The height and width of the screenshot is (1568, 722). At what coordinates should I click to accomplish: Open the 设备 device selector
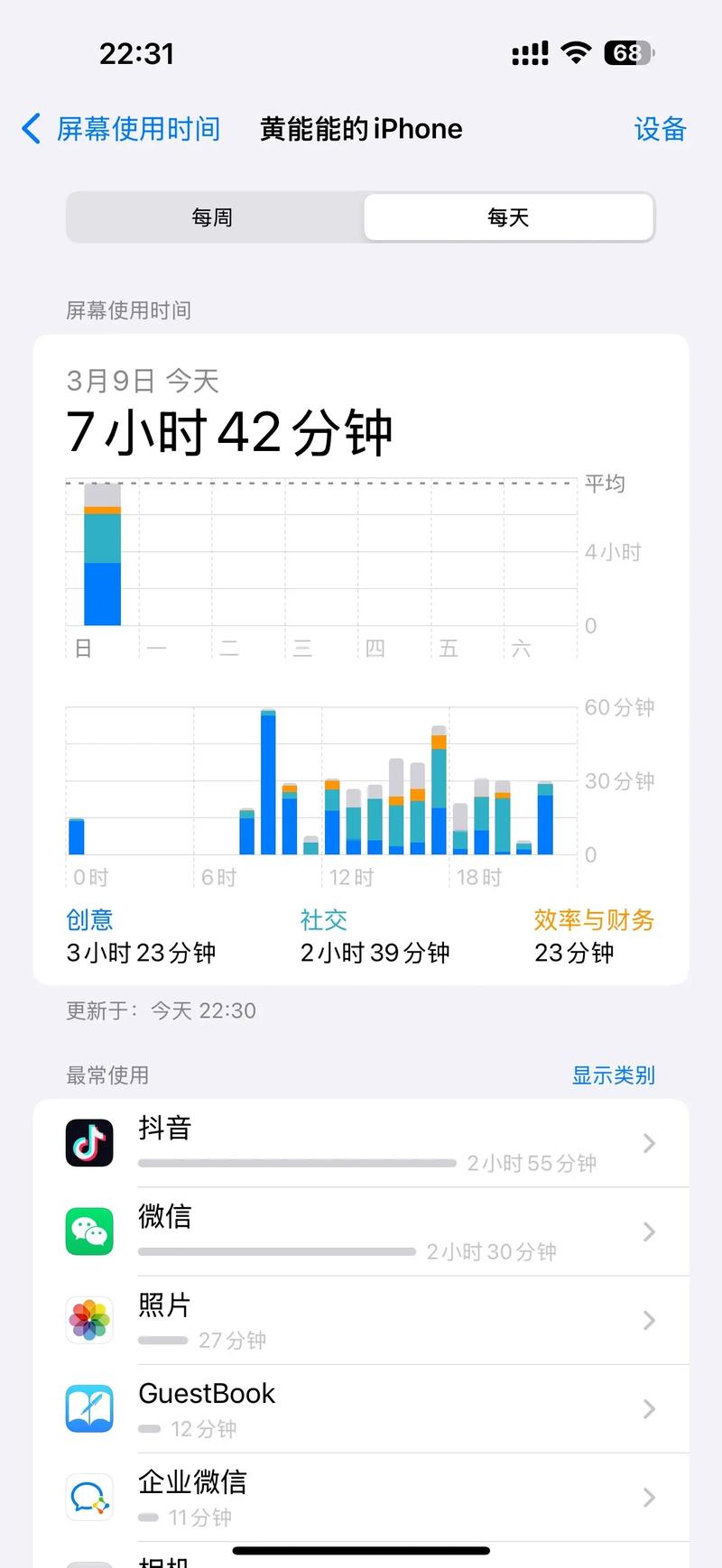click(x=661, y=129)
